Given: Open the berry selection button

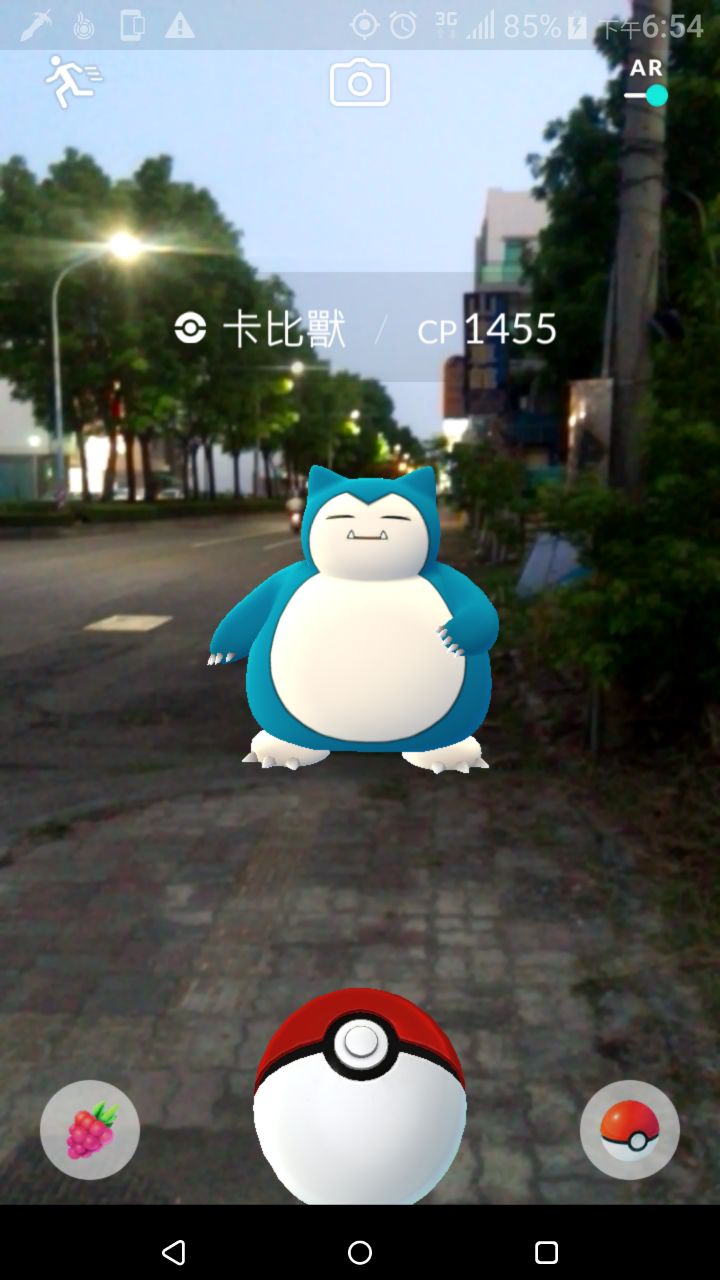Looking at the screenshot, I should (90, 1130).
